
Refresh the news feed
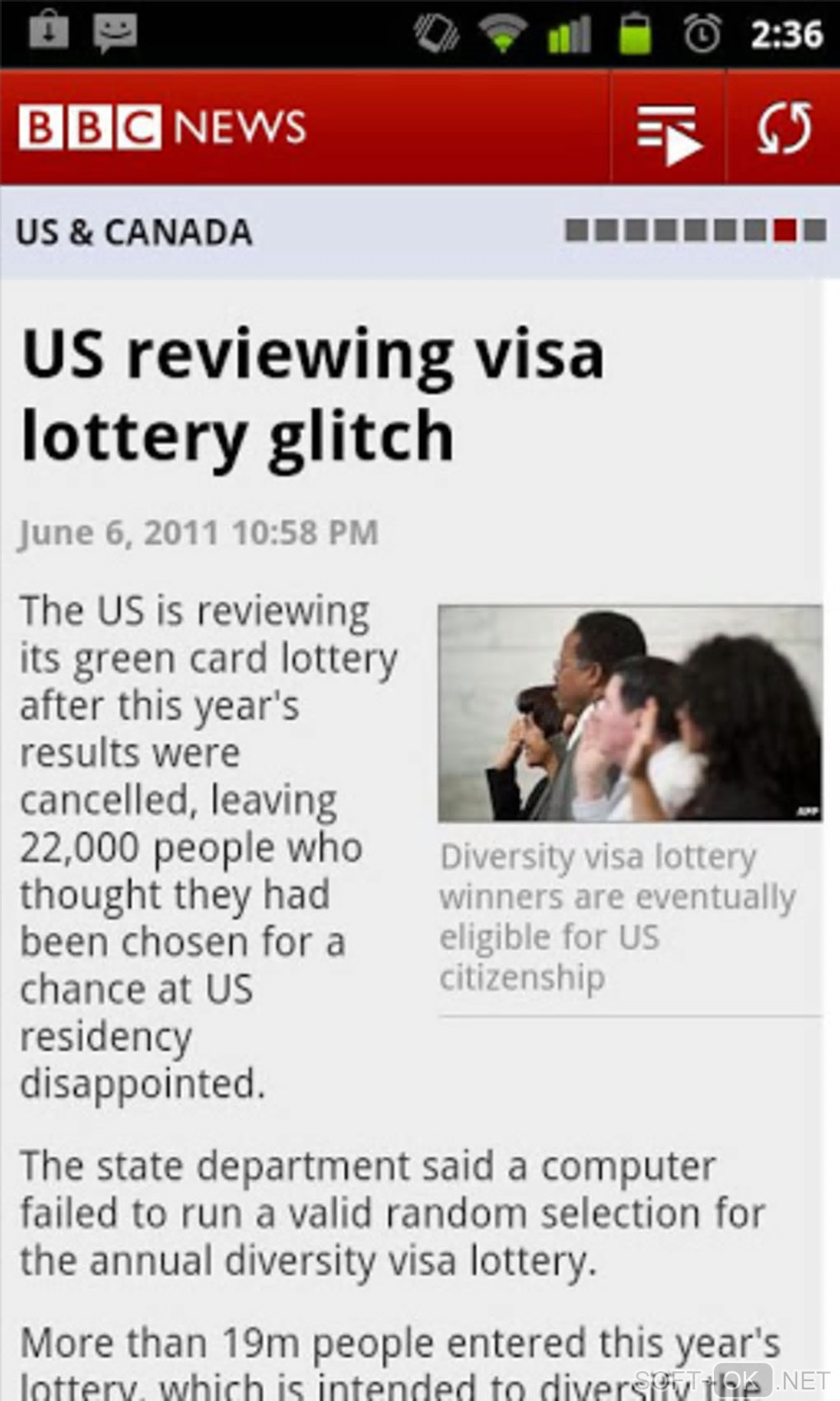pos(783,129)
